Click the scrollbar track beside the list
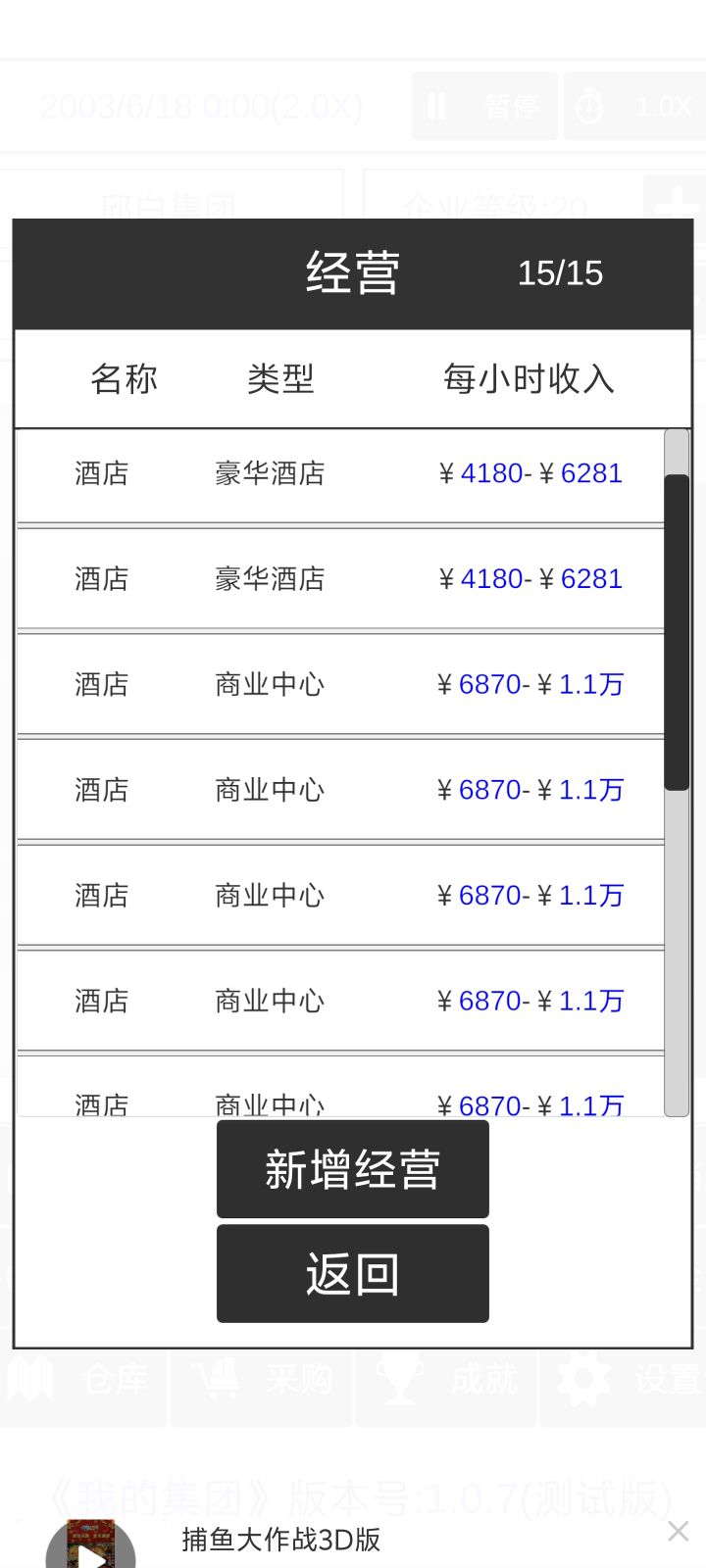 [x=675, y=931]
